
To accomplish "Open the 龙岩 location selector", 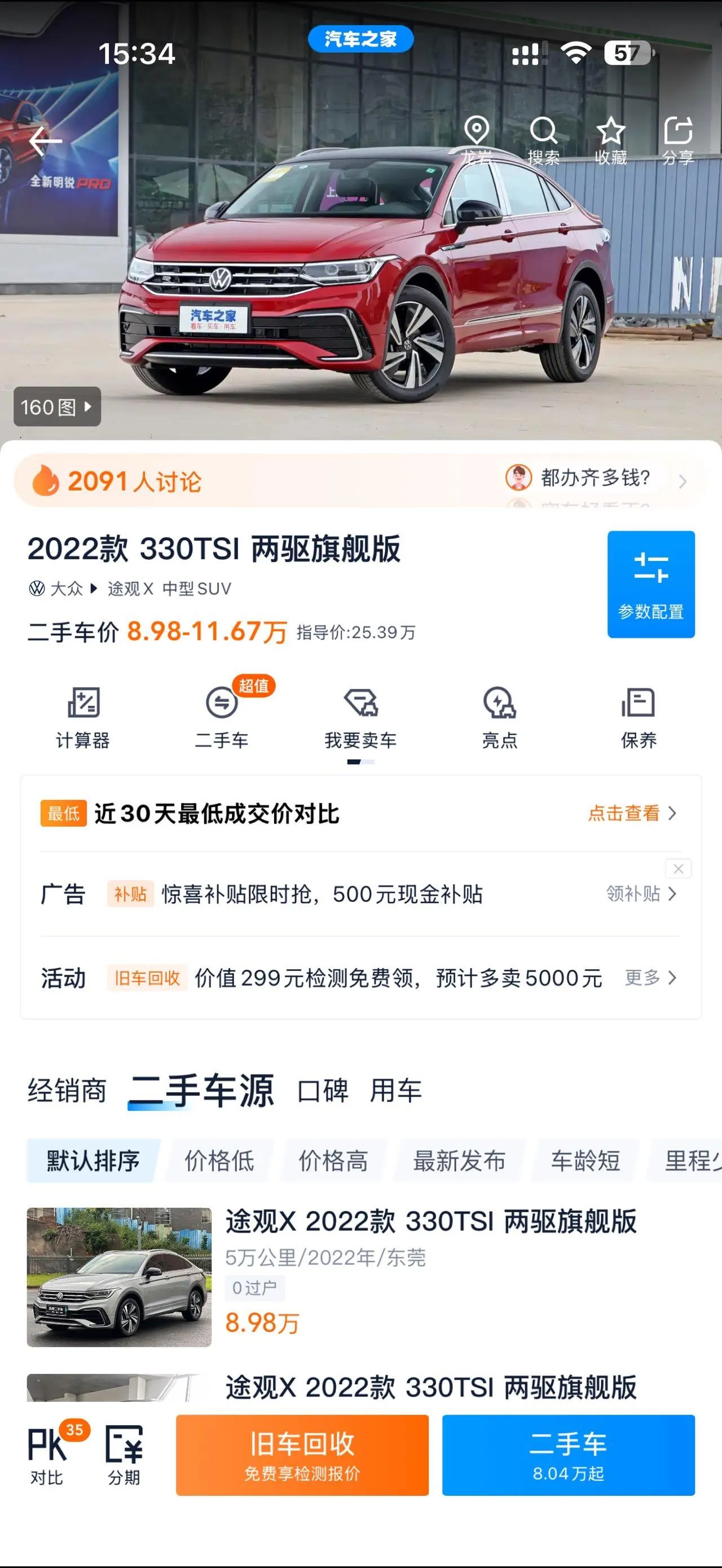I will click(x=477, y=140).
